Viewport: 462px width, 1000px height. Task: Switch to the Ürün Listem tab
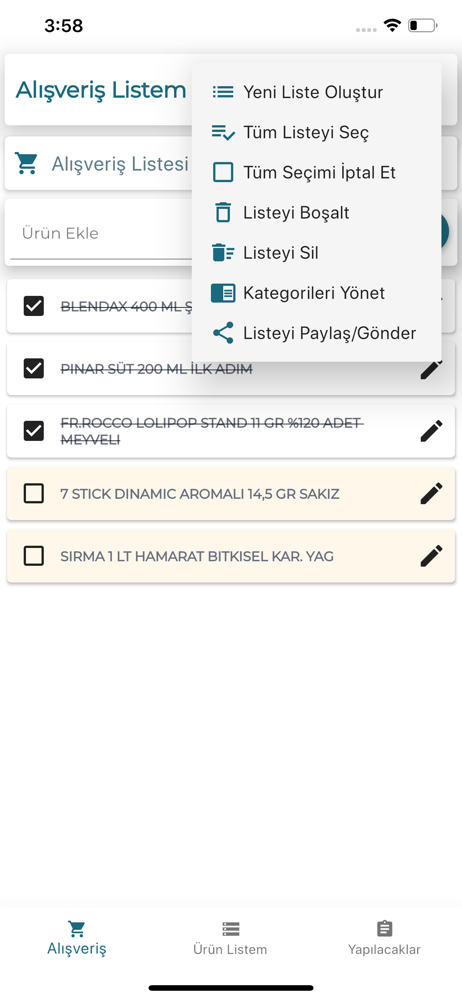[230, 938]
